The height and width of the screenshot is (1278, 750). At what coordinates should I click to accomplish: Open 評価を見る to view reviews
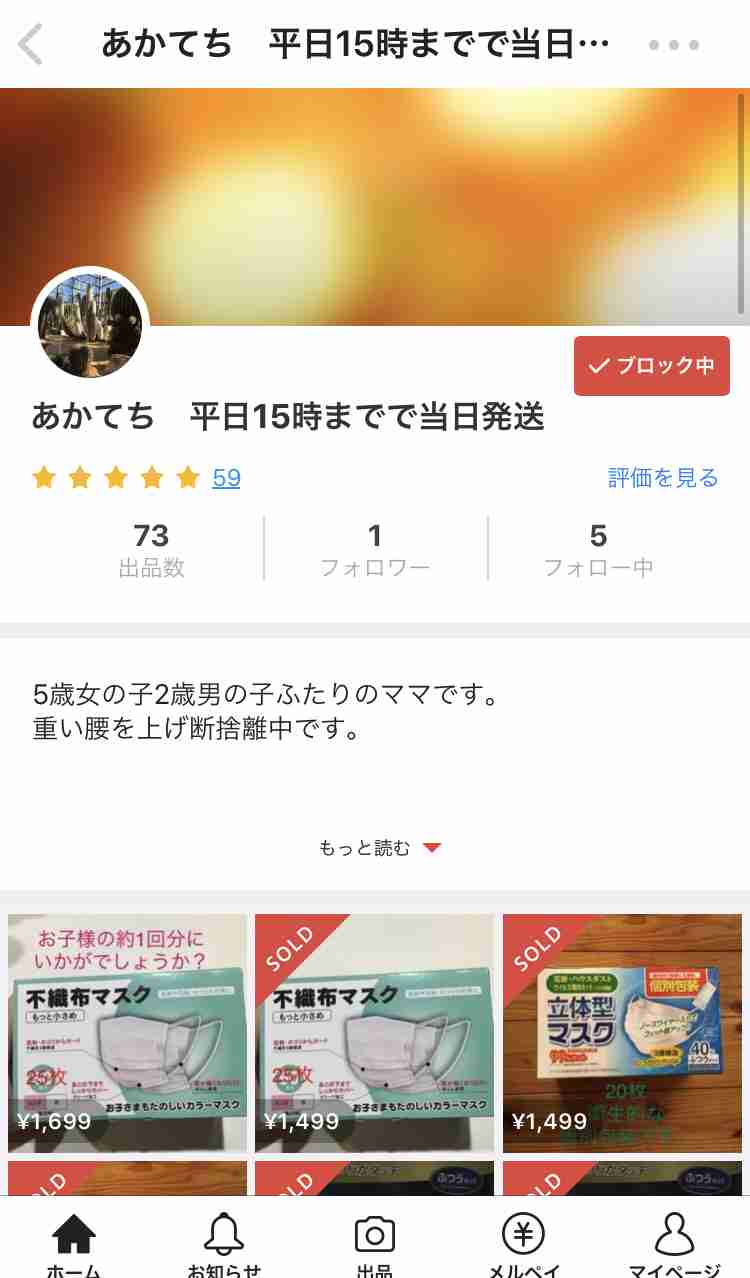click(x=663, y=478)
